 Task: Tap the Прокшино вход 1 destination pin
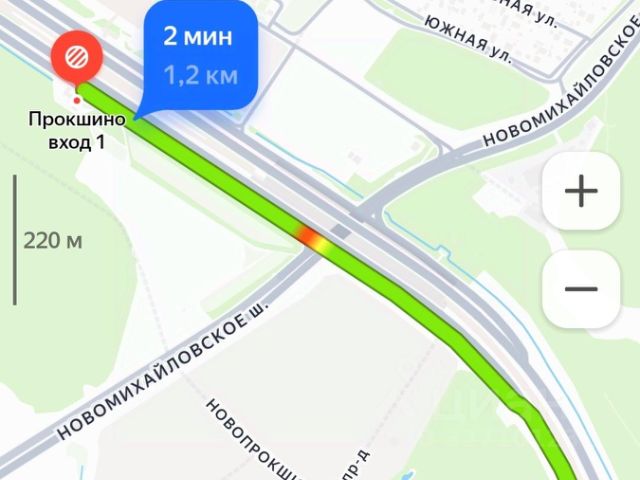click(x=75, y=59)
